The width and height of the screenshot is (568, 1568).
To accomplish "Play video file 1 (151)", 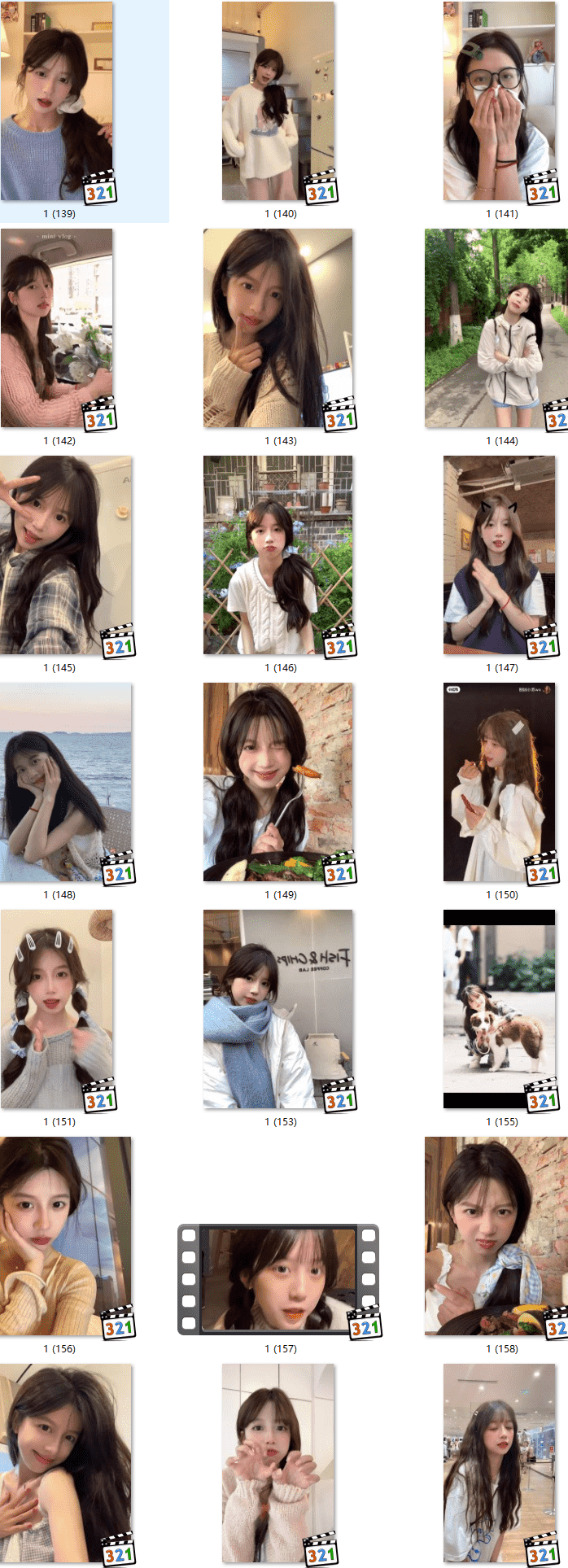I will click(57, 1010).
